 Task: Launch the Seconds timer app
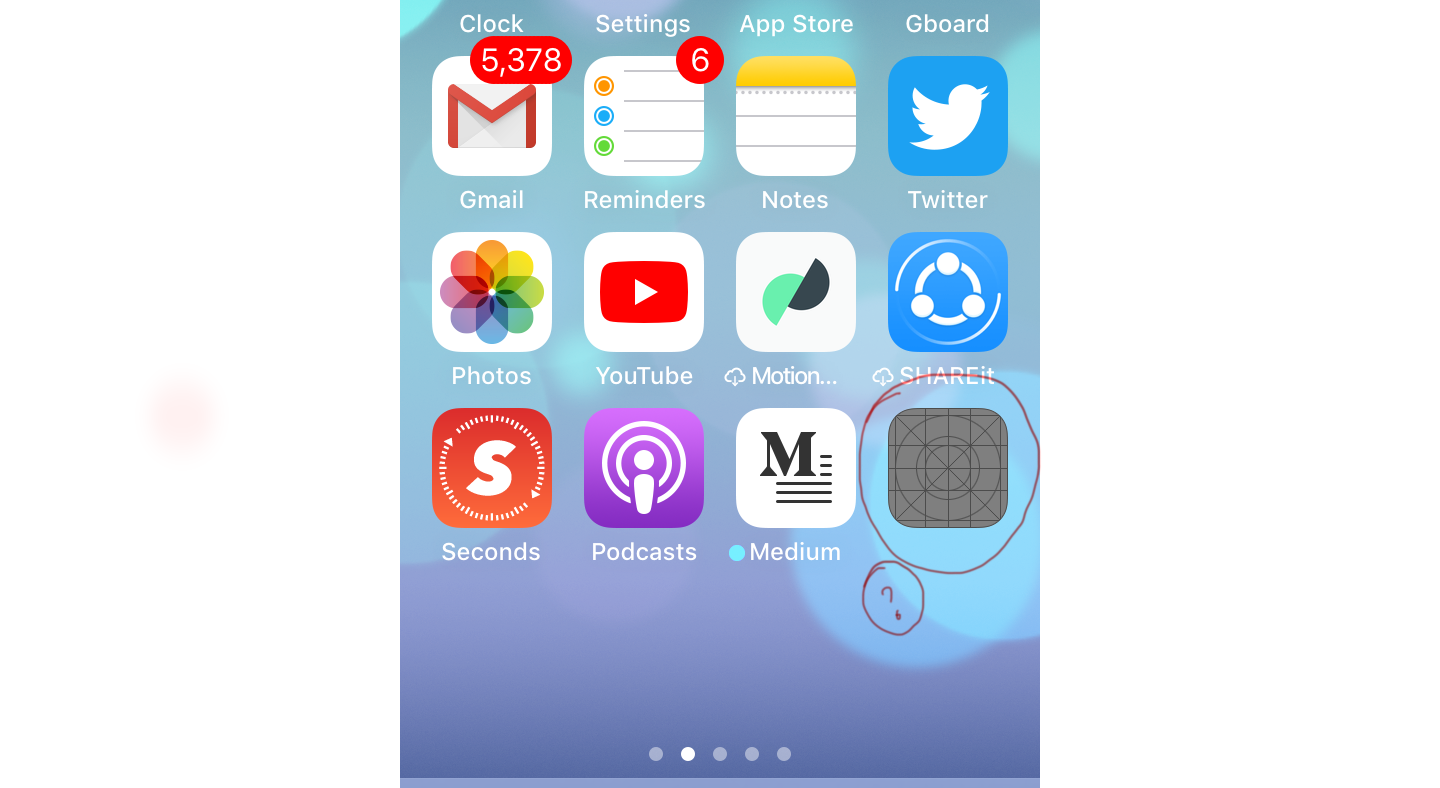coord(492,468)
